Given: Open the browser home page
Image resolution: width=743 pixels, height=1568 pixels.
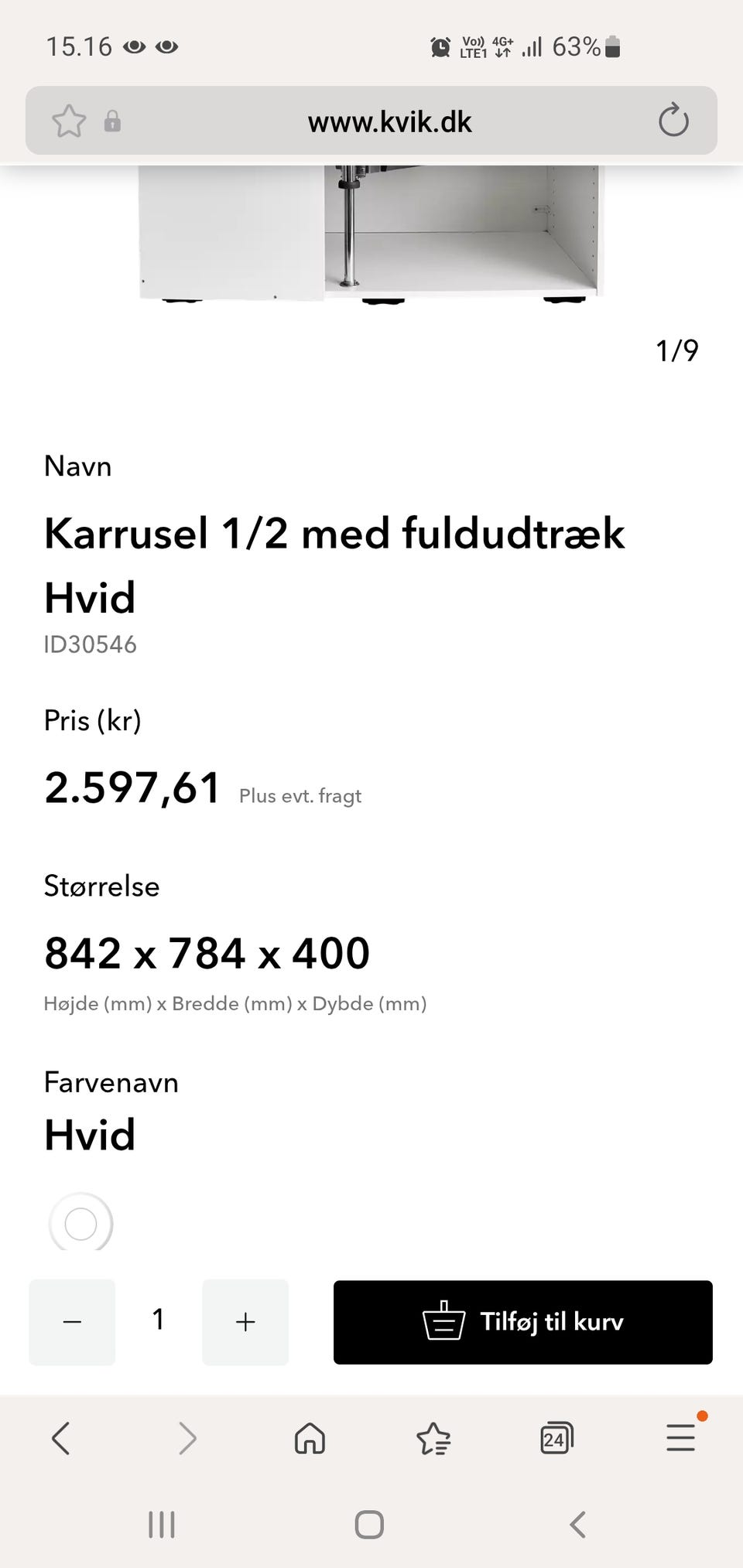Looking at the screenshot, I should (310, 1438).
